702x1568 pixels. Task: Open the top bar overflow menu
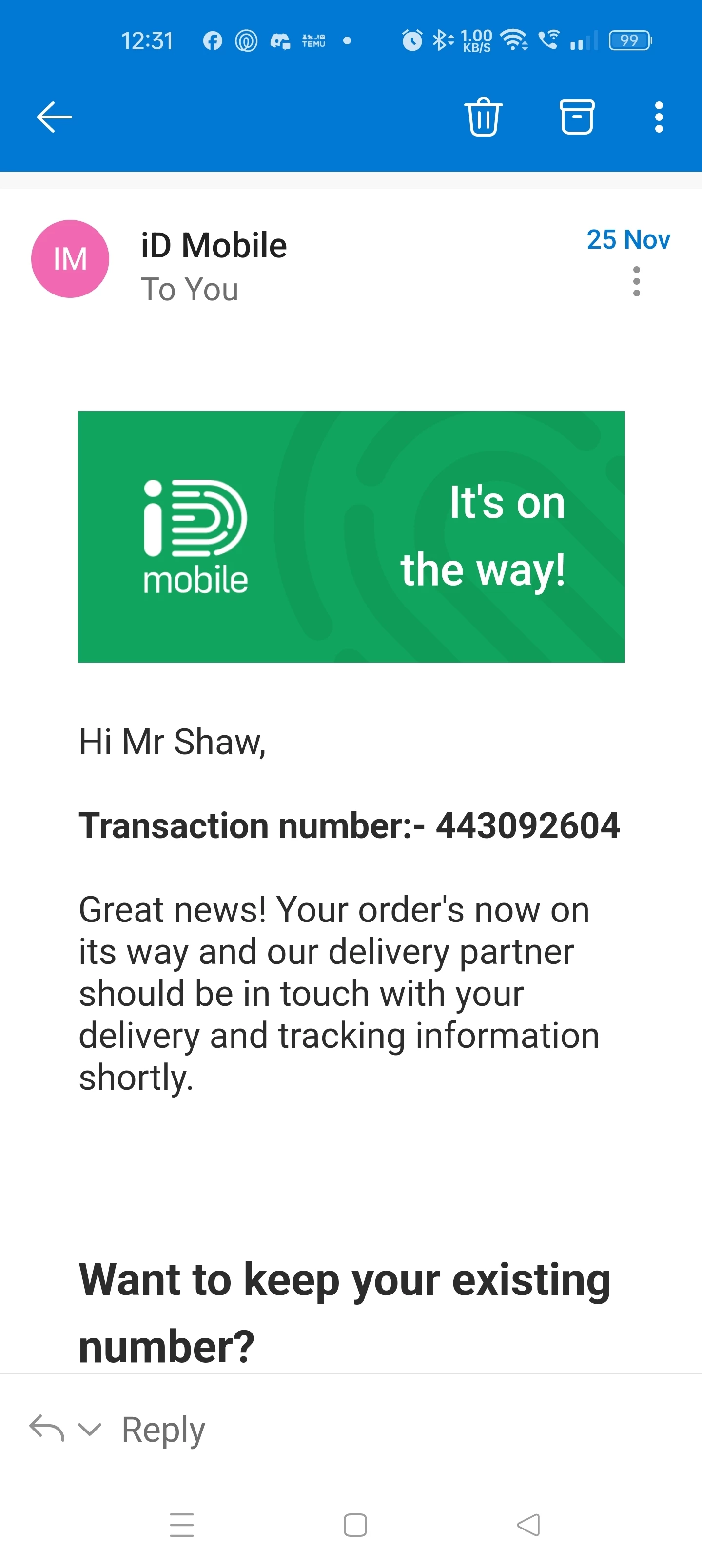(658, 117)
